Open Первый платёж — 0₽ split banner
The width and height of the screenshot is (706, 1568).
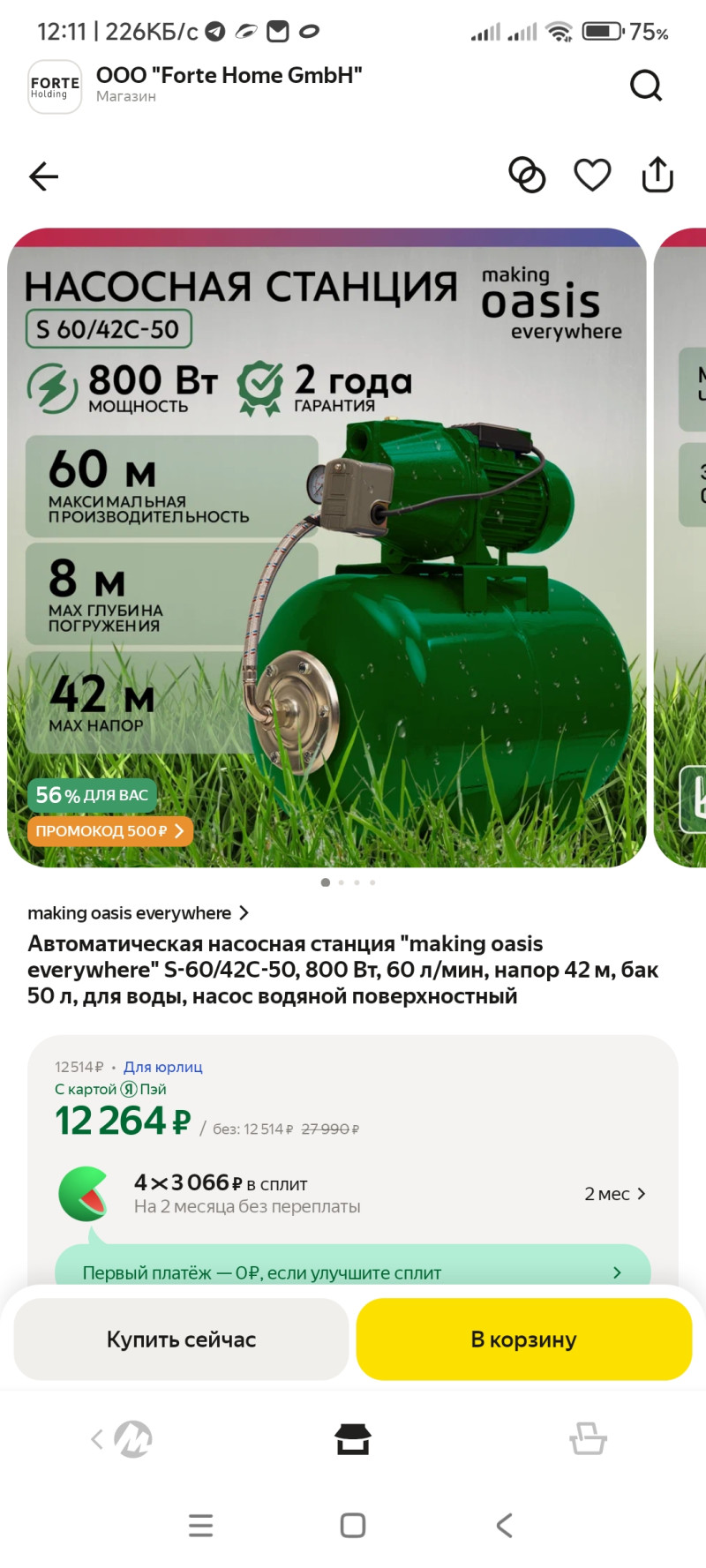tap(353, 1272)
